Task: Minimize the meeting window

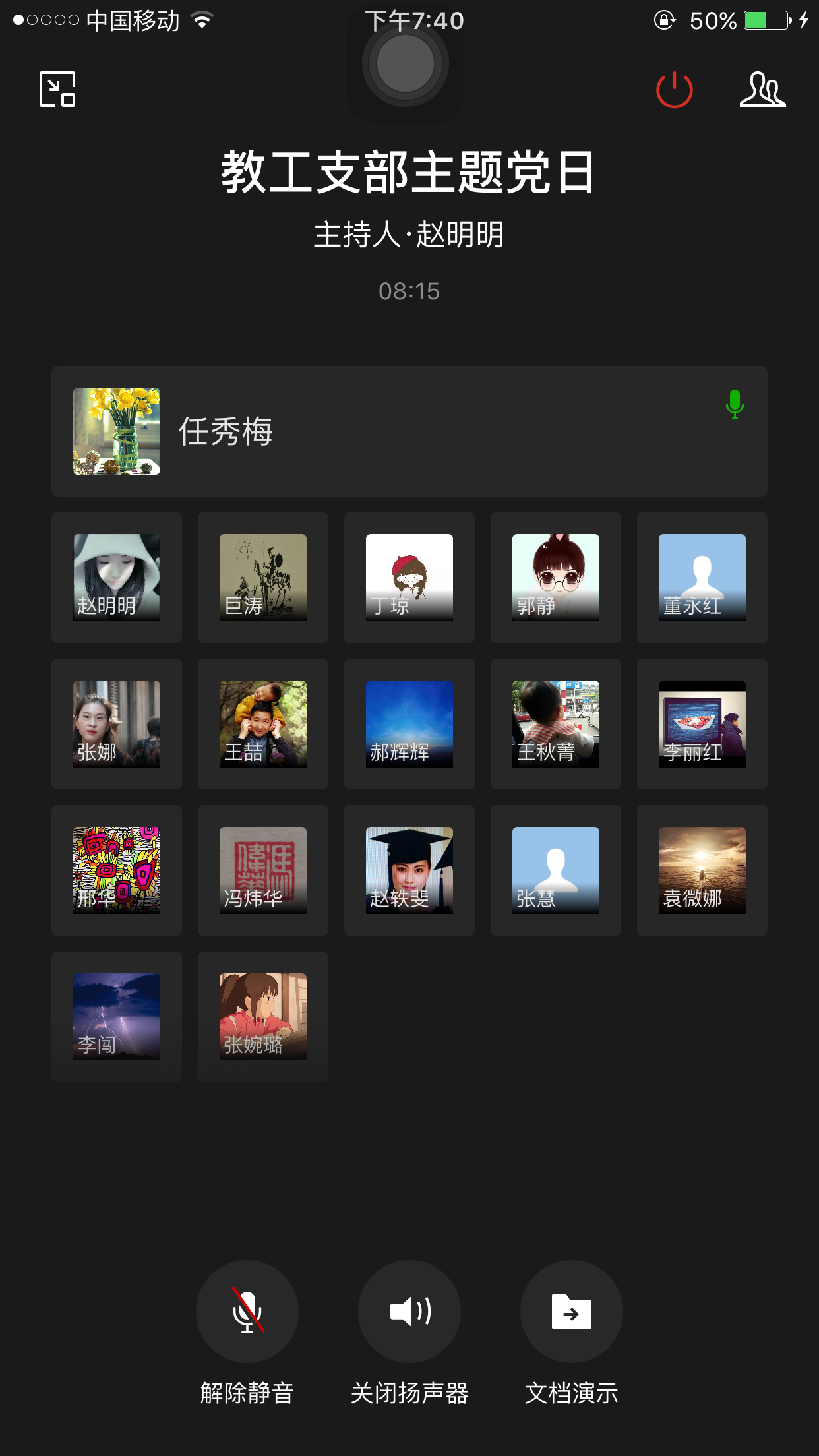Action: coord(57,89)
